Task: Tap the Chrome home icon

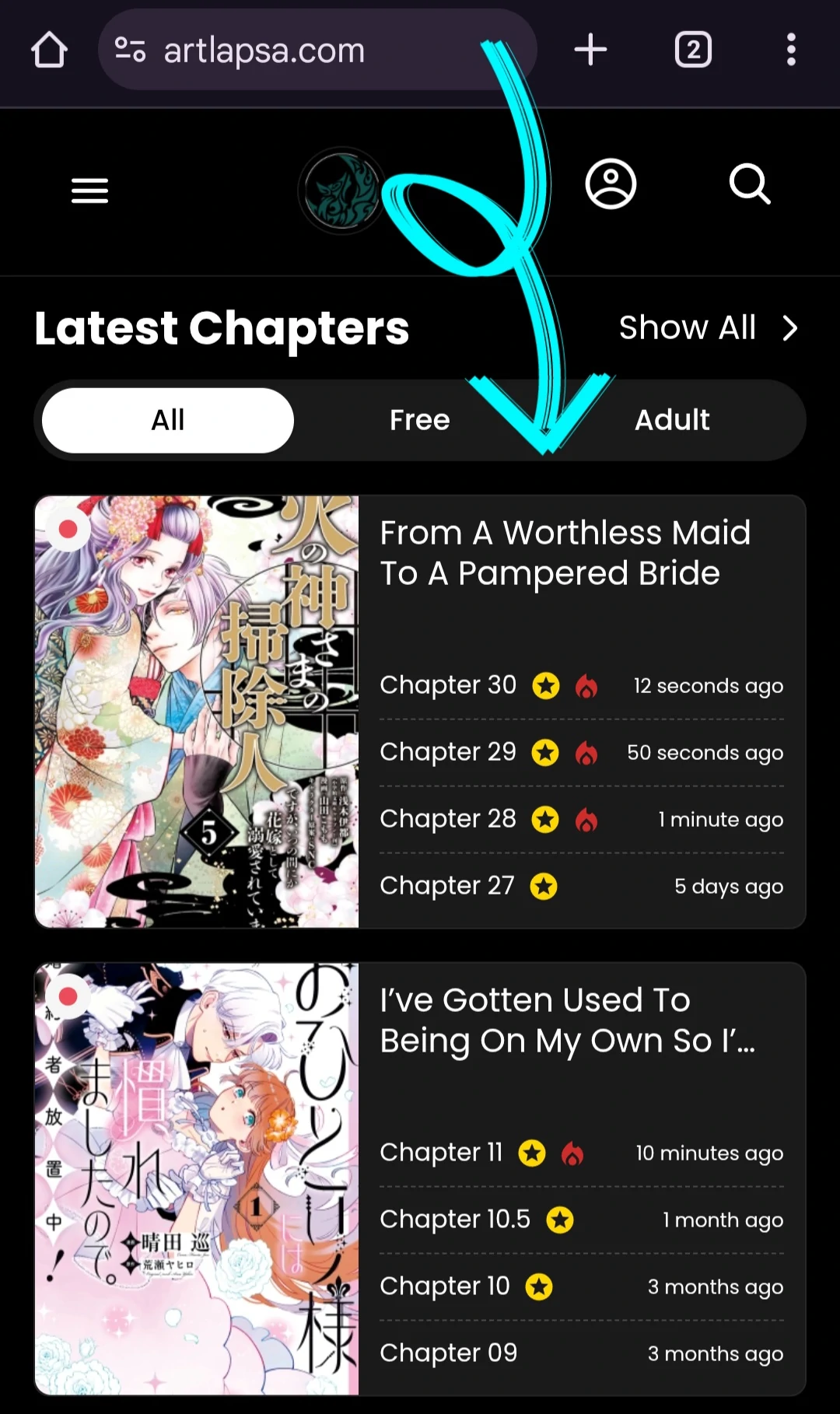Action: [49, 49]
